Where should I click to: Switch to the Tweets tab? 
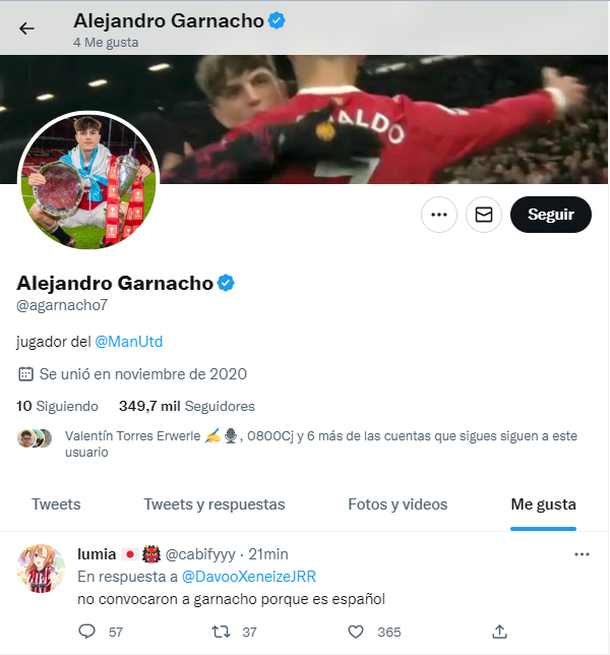(56, 504)
